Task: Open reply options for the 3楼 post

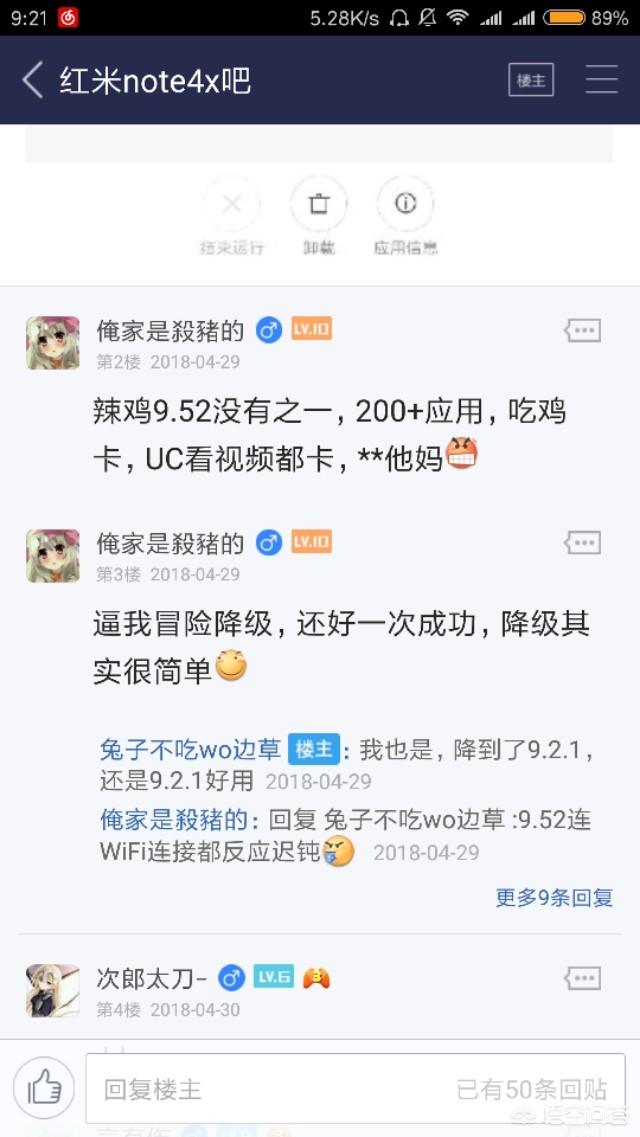Action: pos(582,543)
